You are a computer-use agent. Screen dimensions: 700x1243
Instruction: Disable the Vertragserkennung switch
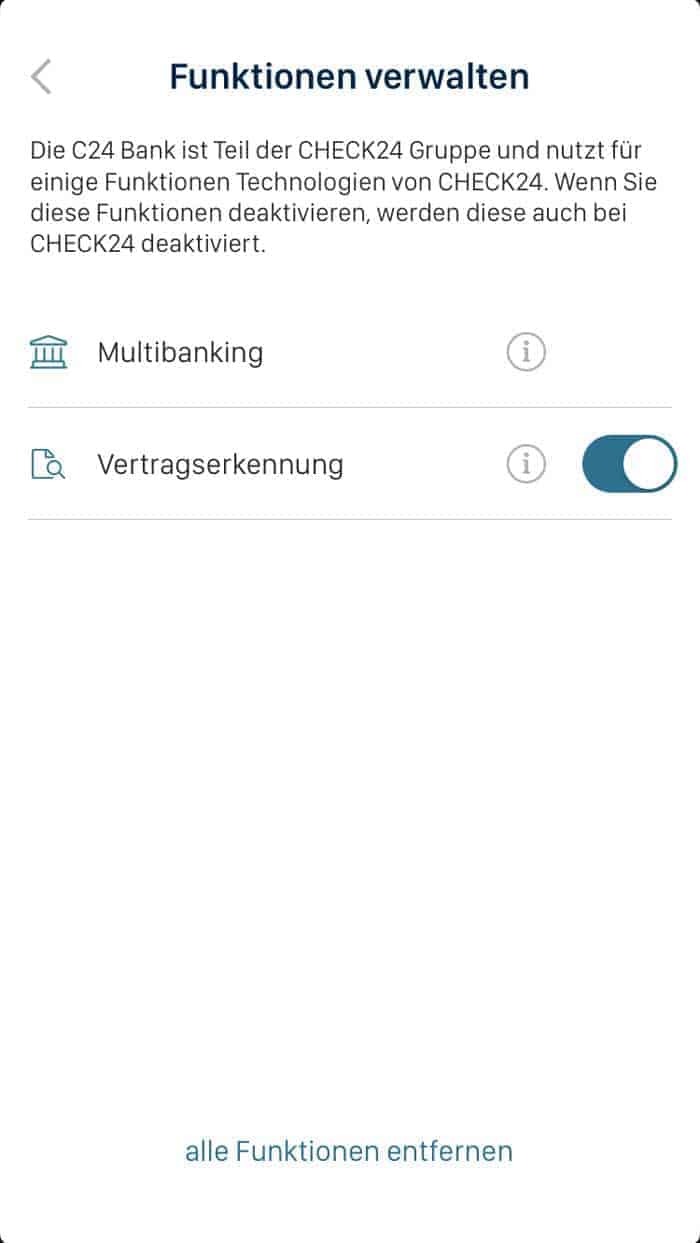click(629, 464)
